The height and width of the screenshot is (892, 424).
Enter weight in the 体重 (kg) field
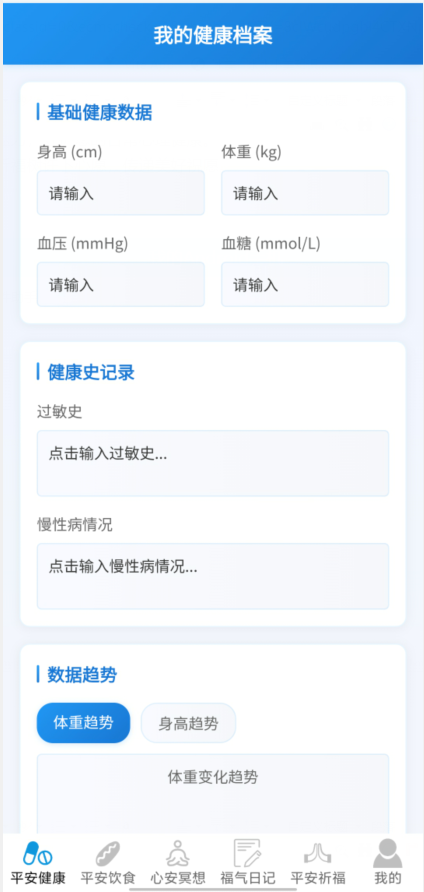click(305, 193)
